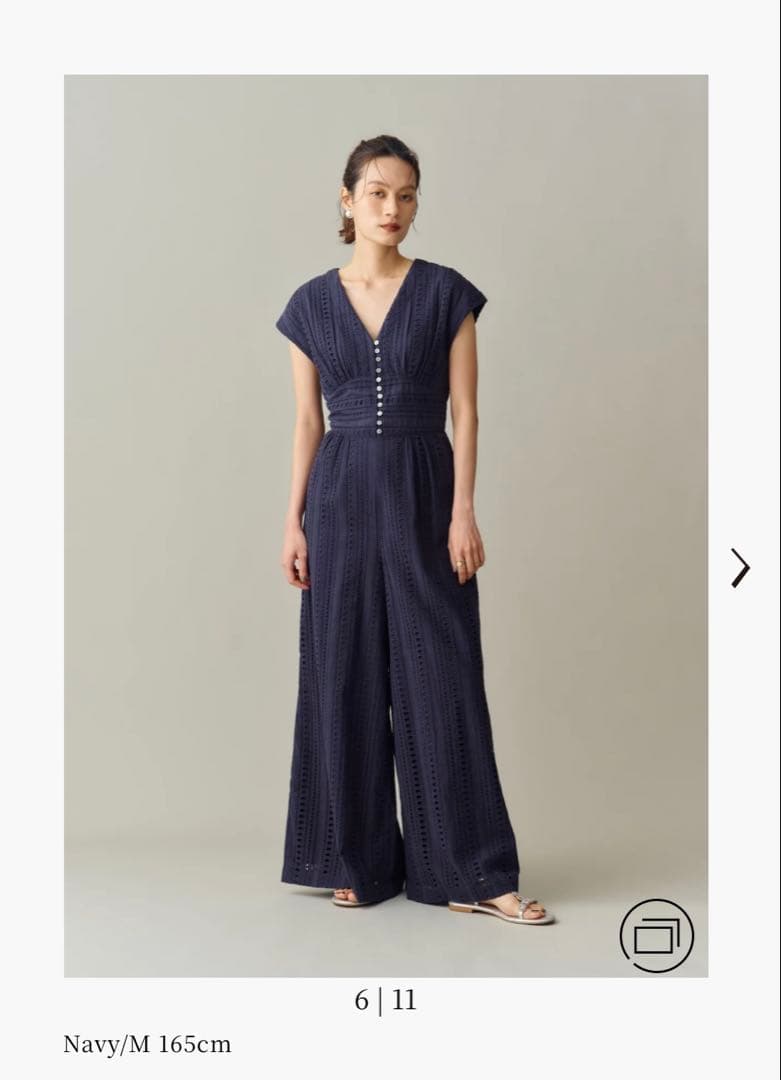Go to the next product image
This screenshot has height=1080, width=781.
tap(740, 567)
